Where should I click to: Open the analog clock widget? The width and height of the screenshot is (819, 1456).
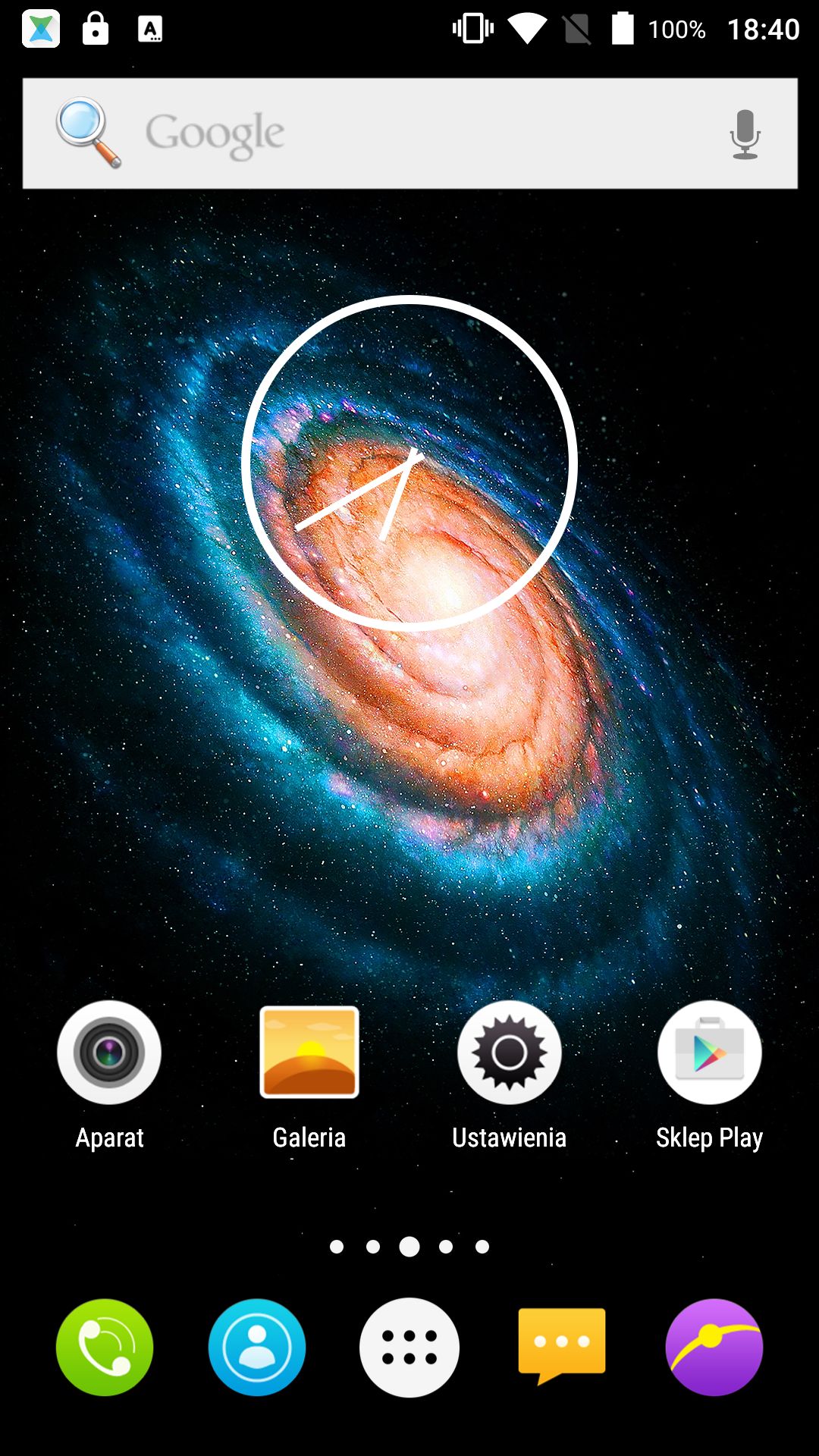(409, 463)
